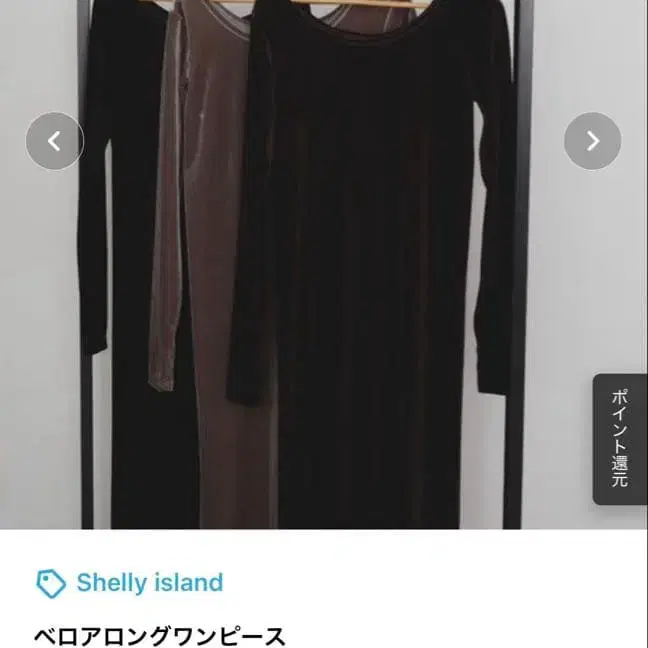This screenshot has width=648, height=648.
Task: Open the ポイント還元 side tab
Action: (620, 439)
